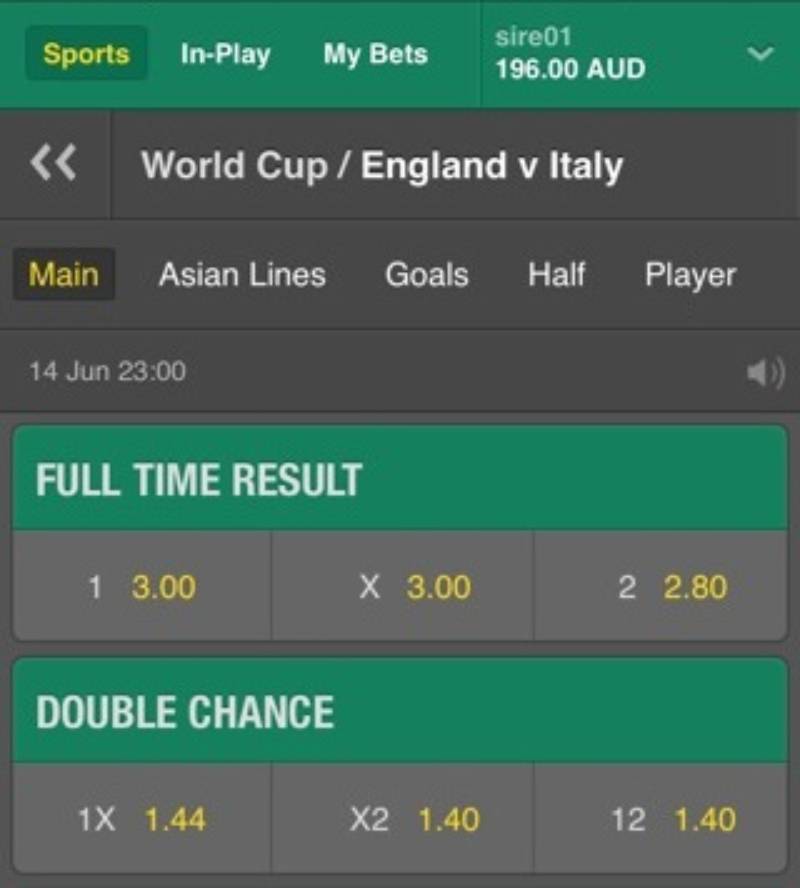The width and height of the screenshot is (800, 888).
Task: Select the draw X at 3.00
Action: click(402, 587)
